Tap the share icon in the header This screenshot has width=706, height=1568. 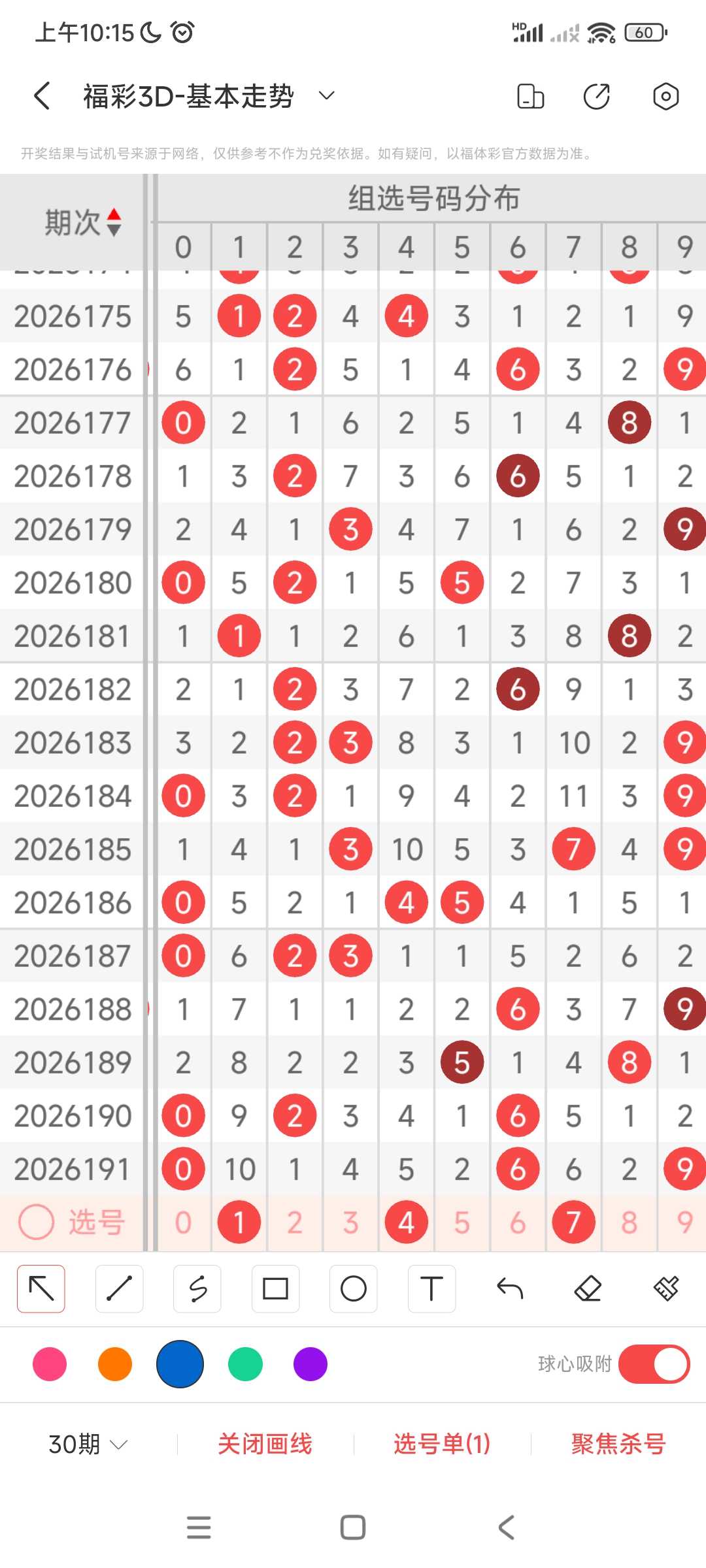[597, 96]
